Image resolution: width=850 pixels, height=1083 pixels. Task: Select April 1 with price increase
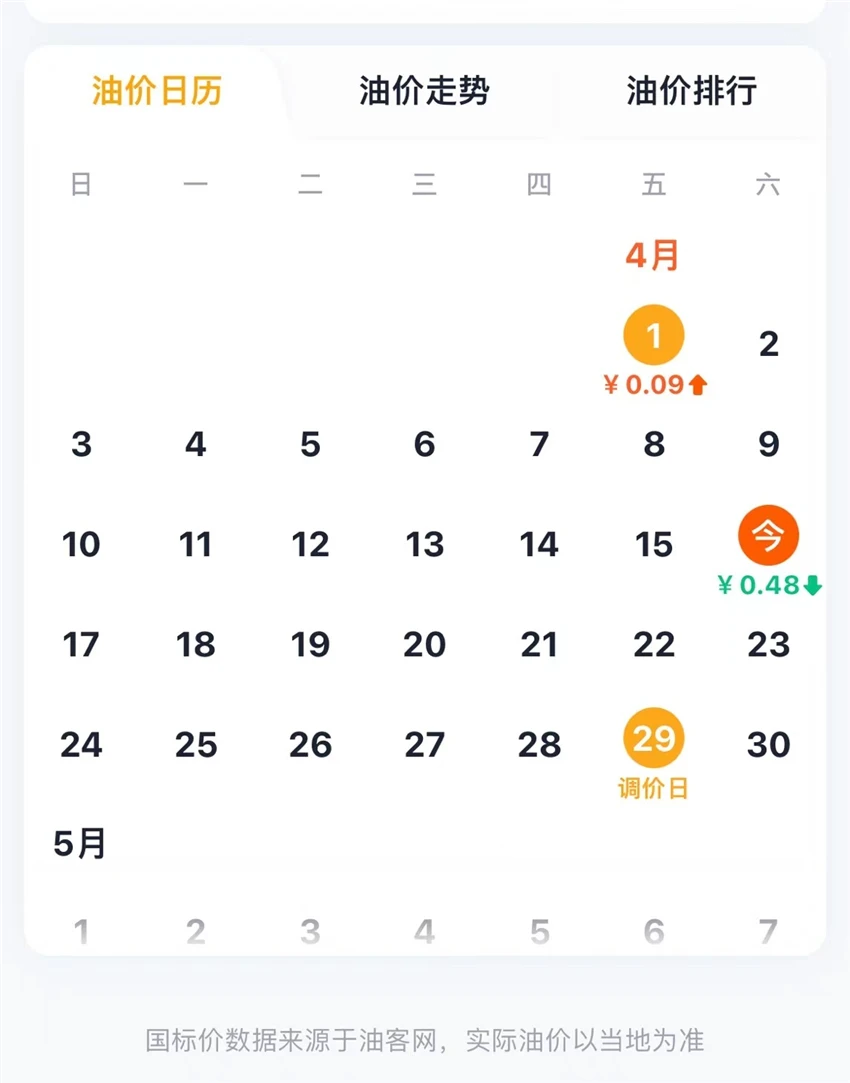click(x=654, y=337)
